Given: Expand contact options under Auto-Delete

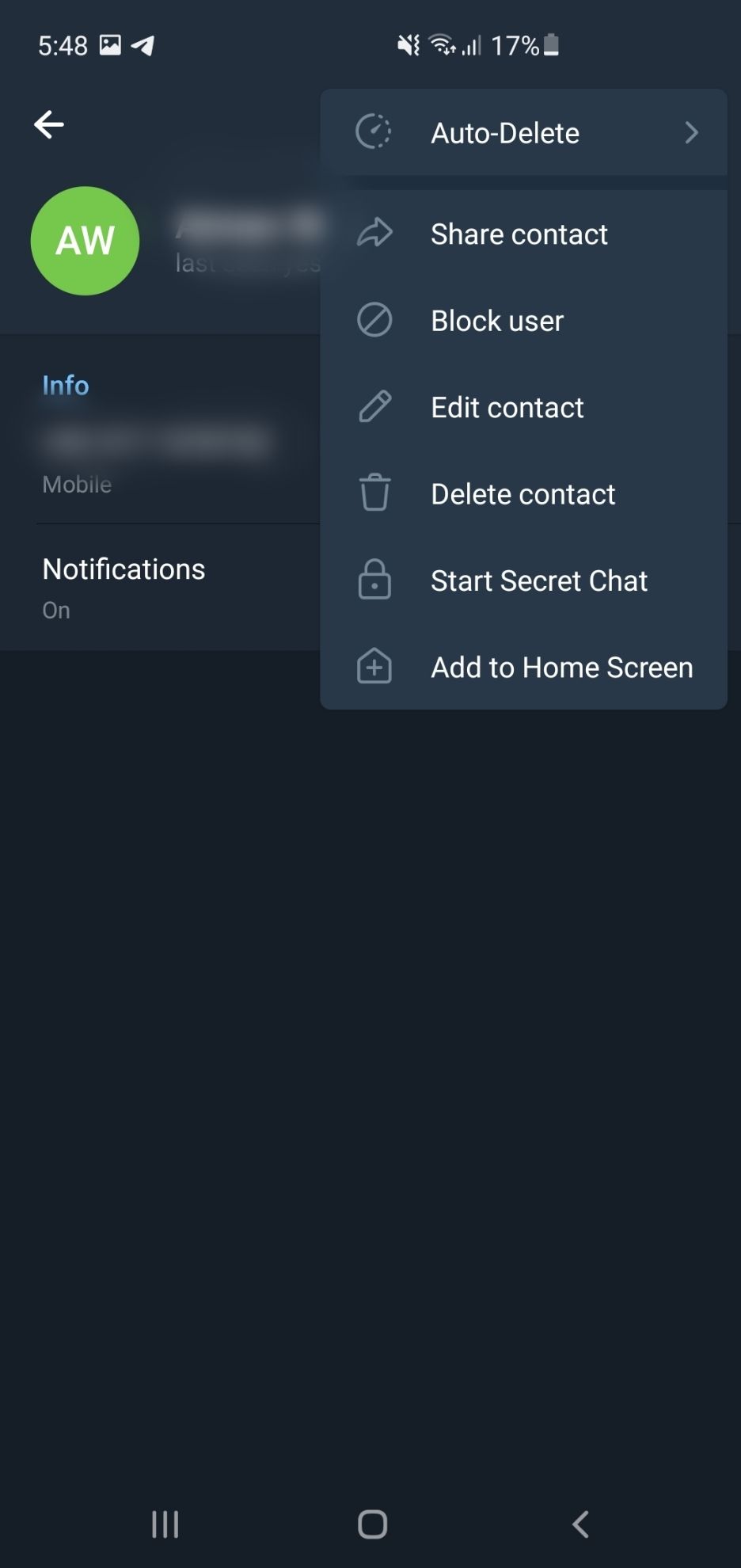Looking at the screenshot, I should coord(691,132).
